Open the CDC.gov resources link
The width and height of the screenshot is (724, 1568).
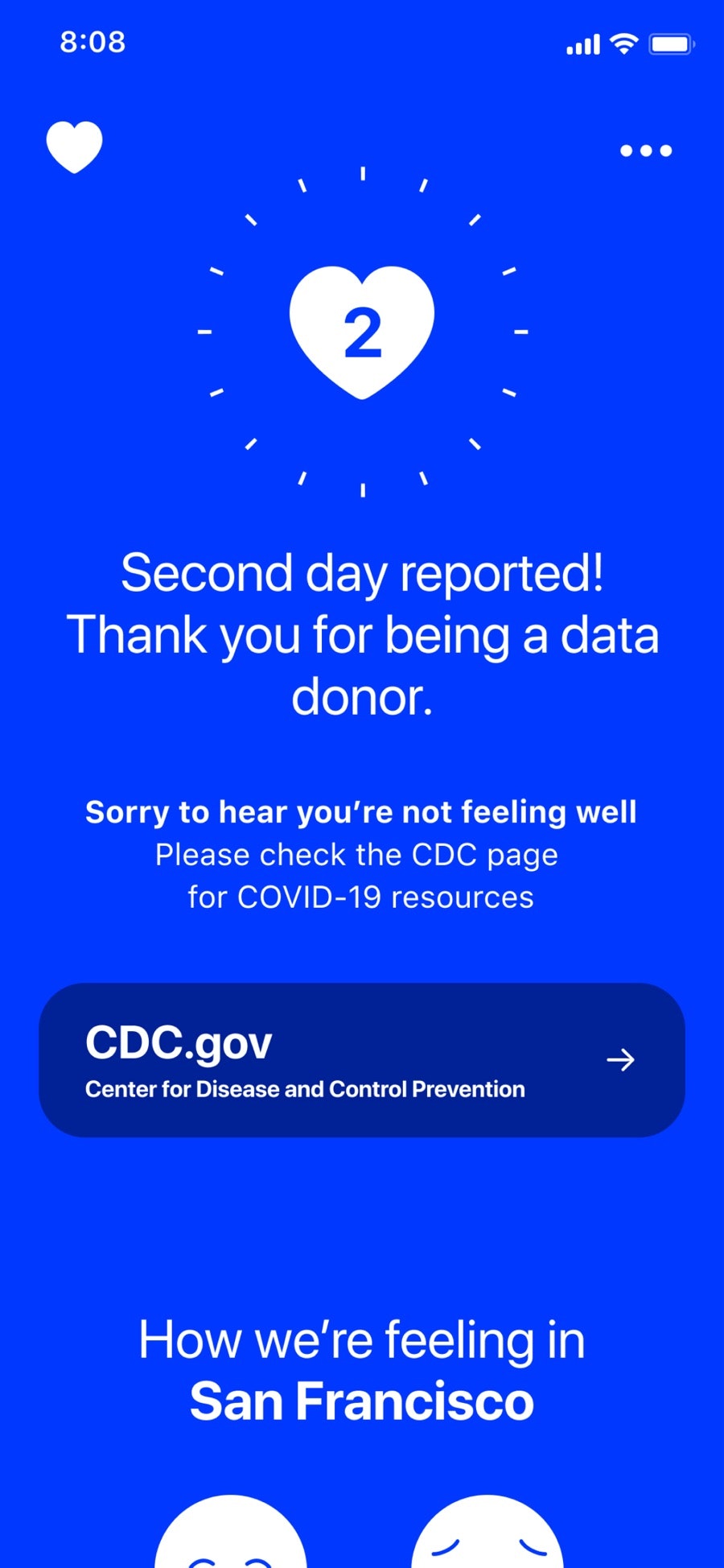point(362,1059)
